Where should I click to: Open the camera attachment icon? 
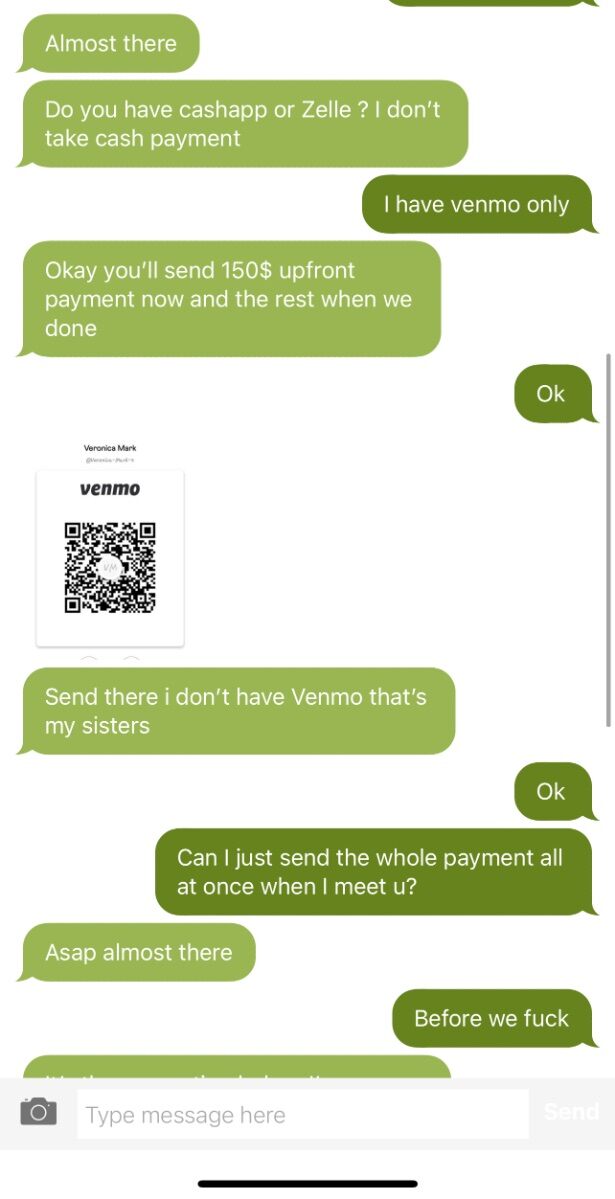(x=38, y=1111)
